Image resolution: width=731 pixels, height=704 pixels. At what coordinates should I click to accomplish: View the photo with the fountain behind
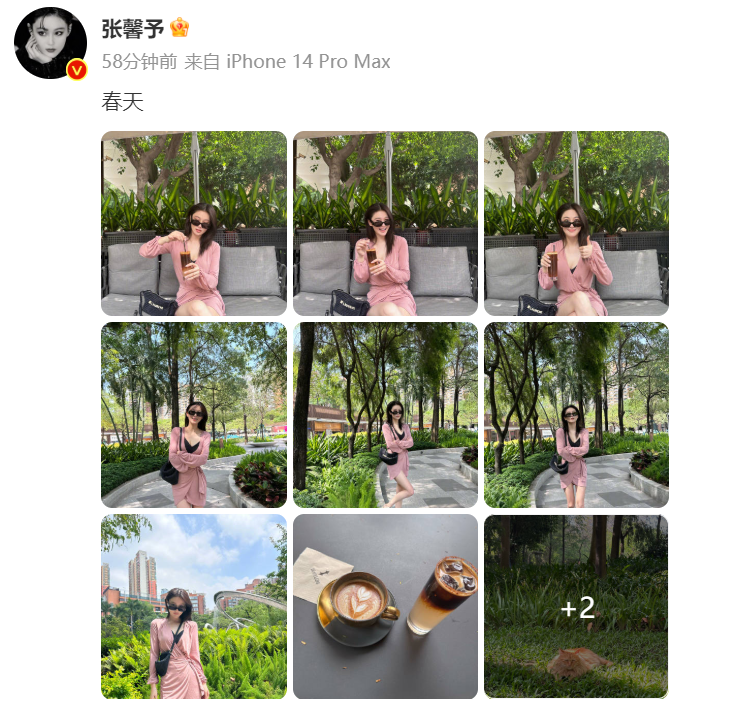tap(194, 414)
